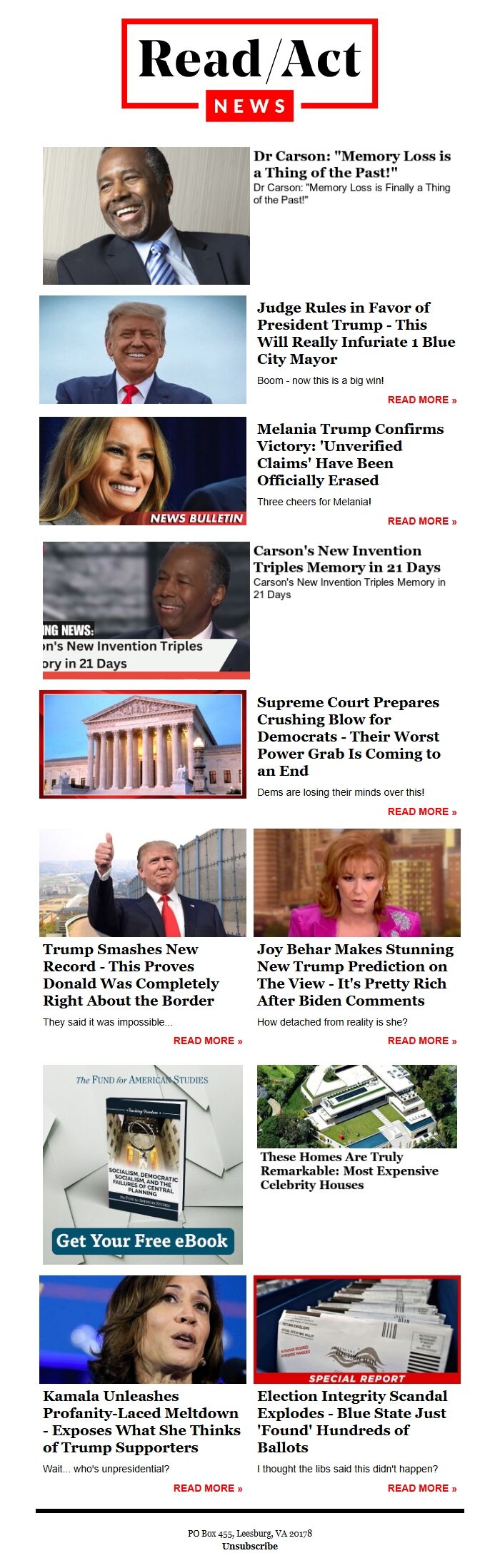Image resolution: width=500 pixels, height=1568 pixels.
Task: Tap Get Your Free eBook banner
Action: coord(142,1240)
